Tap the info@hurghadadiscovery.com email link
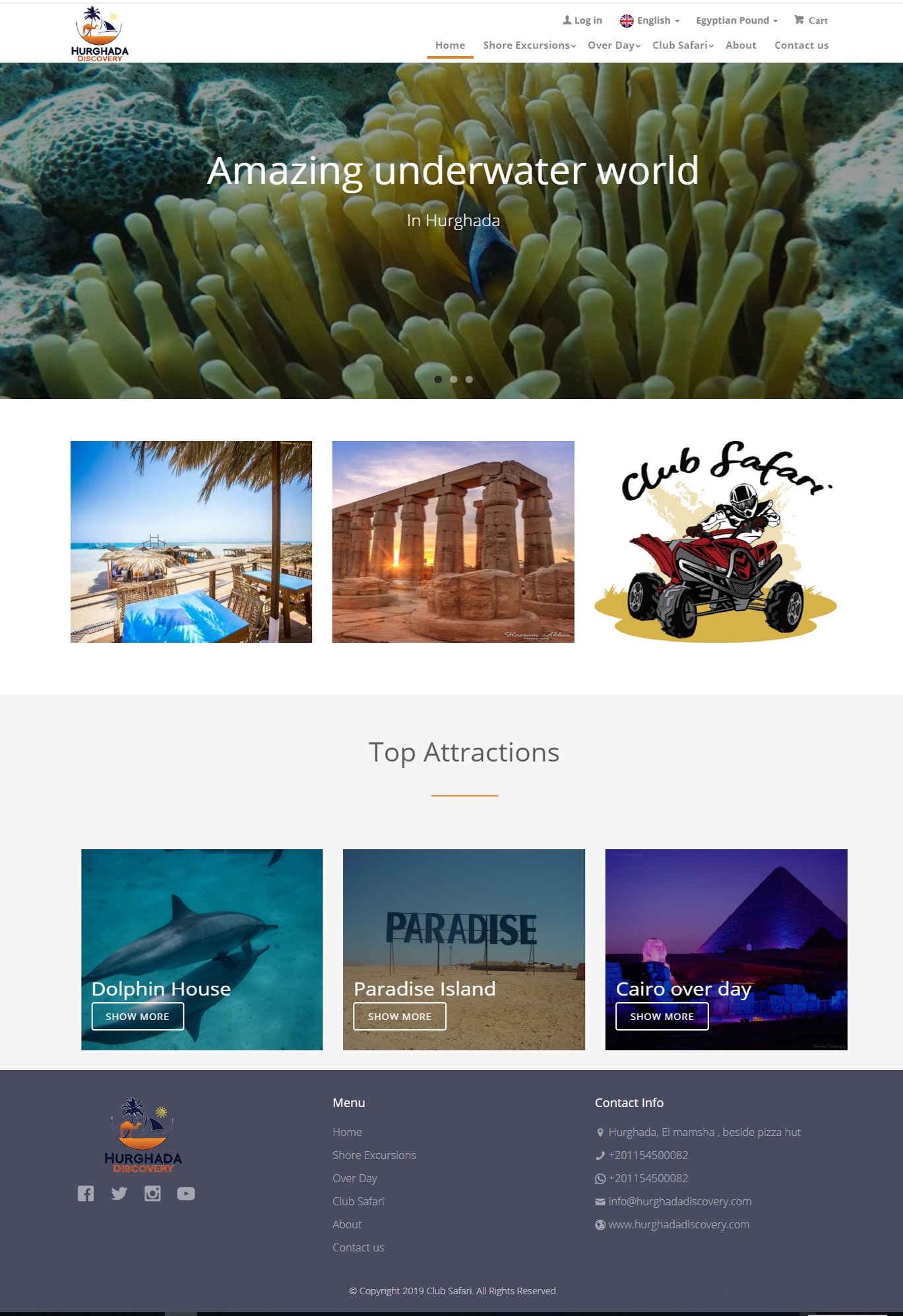Image resolution: width=903 pixels, height=1316 pixels. 679,1201
